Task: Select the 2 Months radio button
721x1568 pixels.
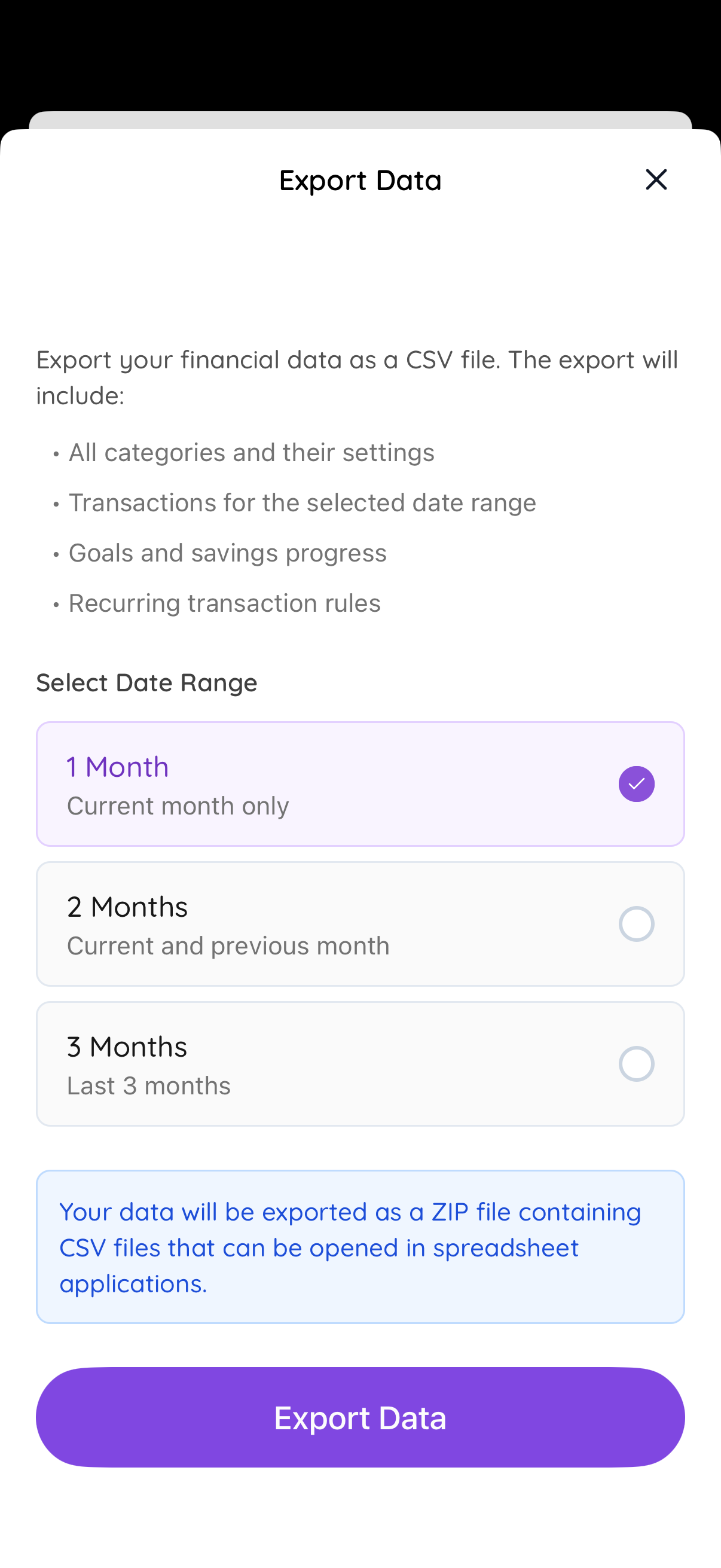Action: [637, 923]
